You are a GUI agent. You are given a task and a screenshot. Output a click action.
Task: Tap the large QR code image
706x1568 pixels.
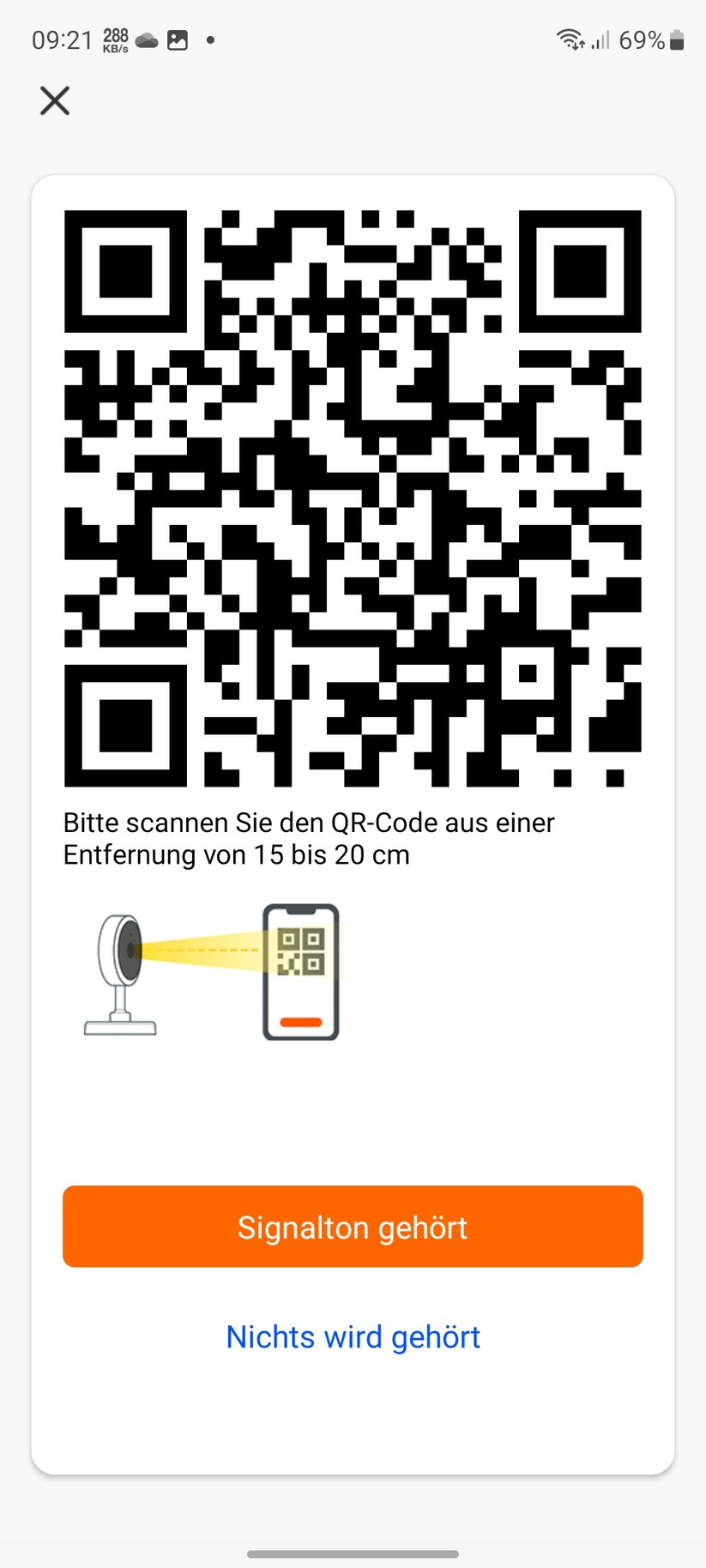pos(353,499)
